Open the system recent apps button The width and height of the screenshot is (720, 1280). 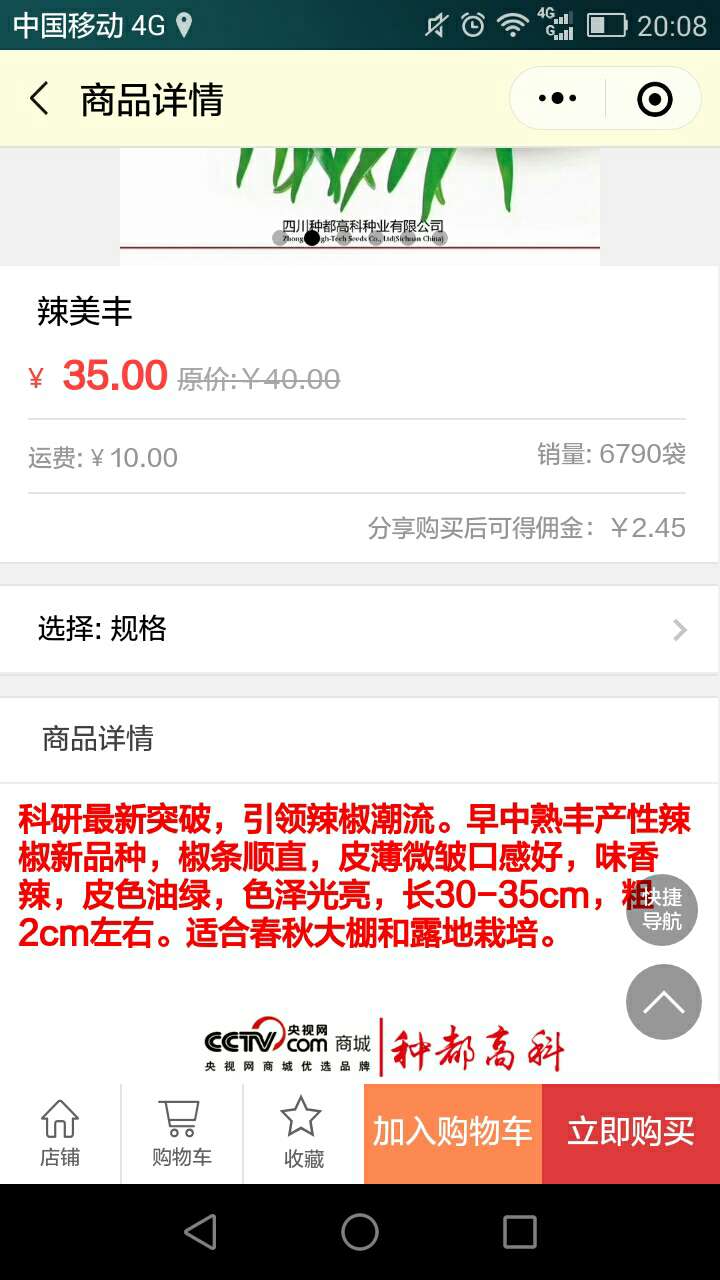pyautogui.click(x=519, y=1232)
